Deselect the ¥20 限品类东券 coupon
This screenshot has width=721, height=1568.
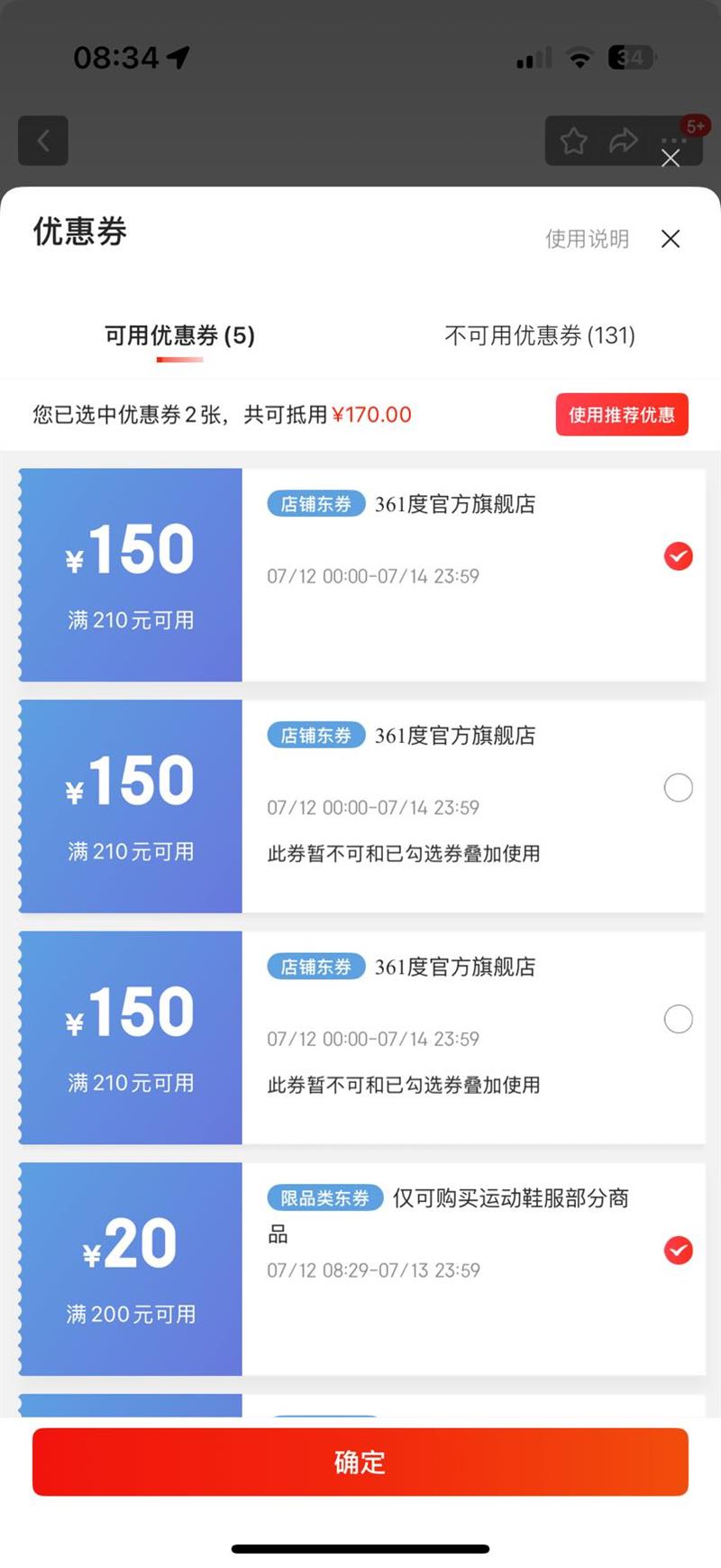pyautogui.click(x=678, y=1251)
